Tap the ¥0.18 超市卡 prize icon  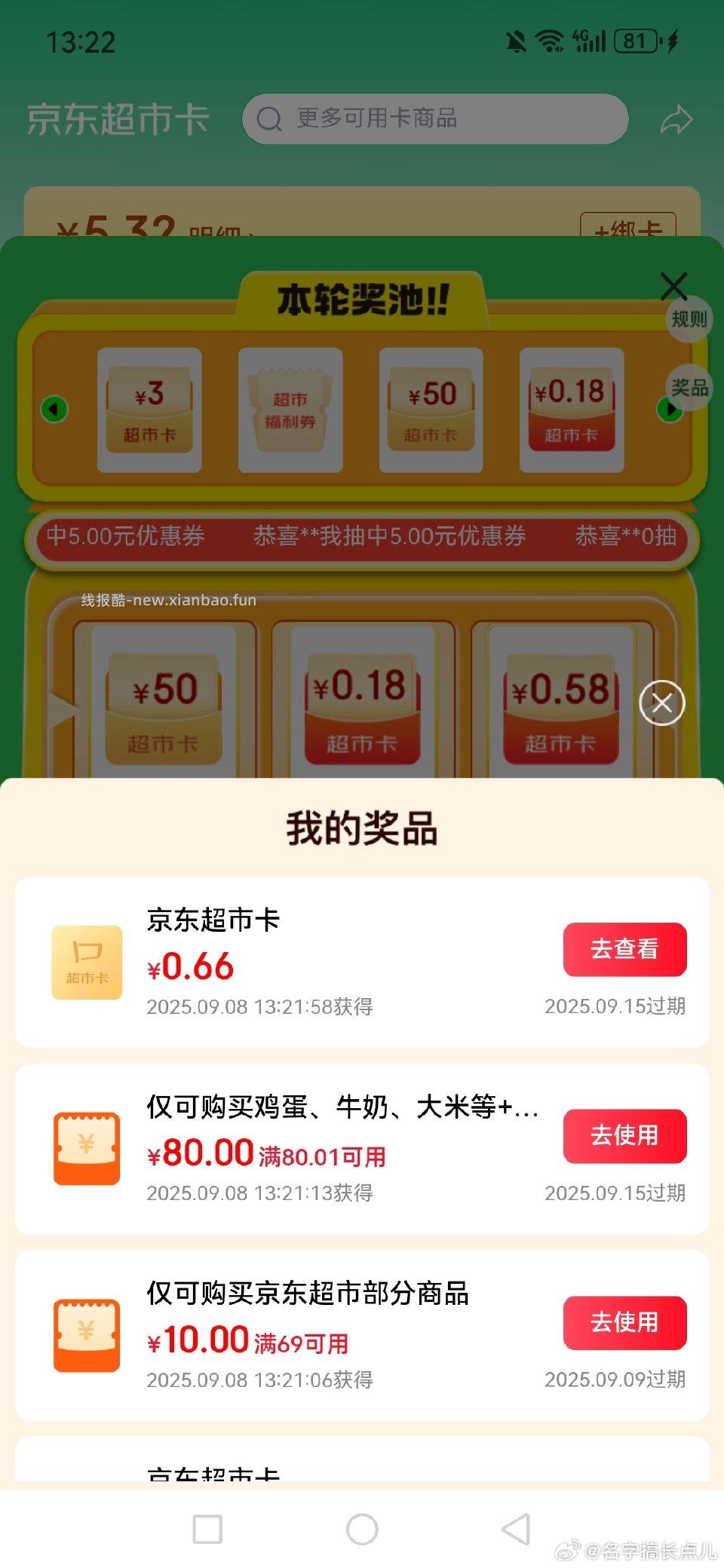pos(572,408)
